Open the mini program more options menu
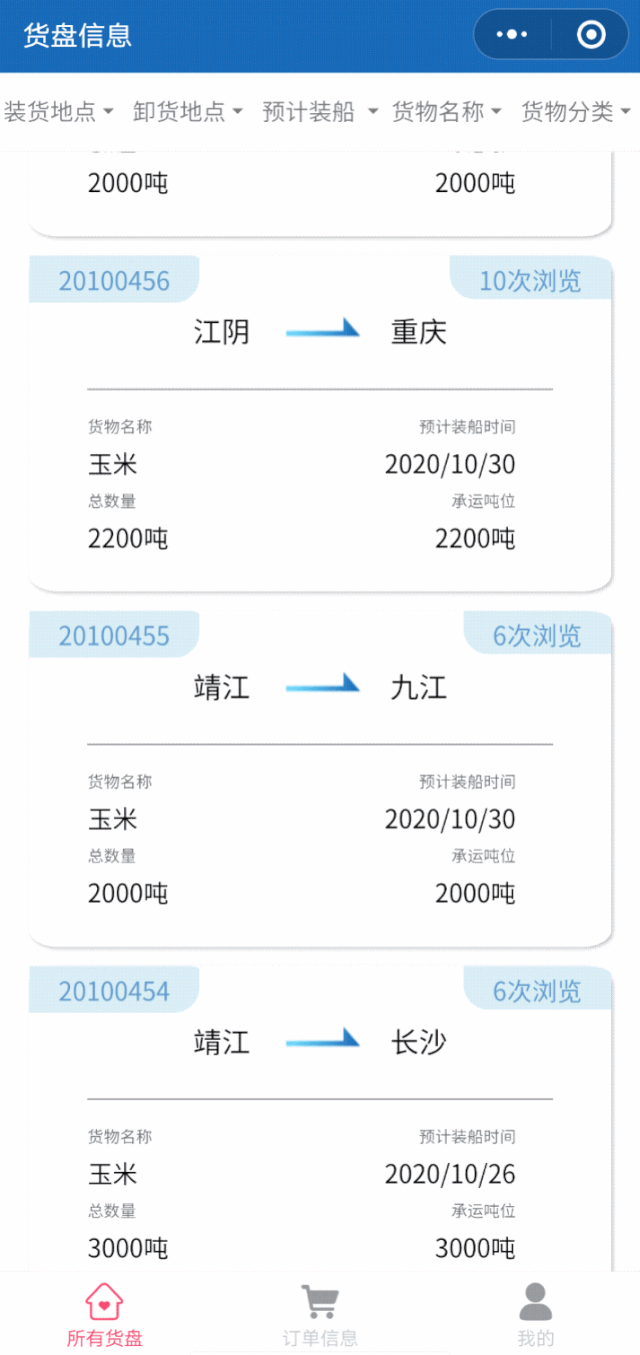This screenshot has width=640, height=1355. click(512, 35)
